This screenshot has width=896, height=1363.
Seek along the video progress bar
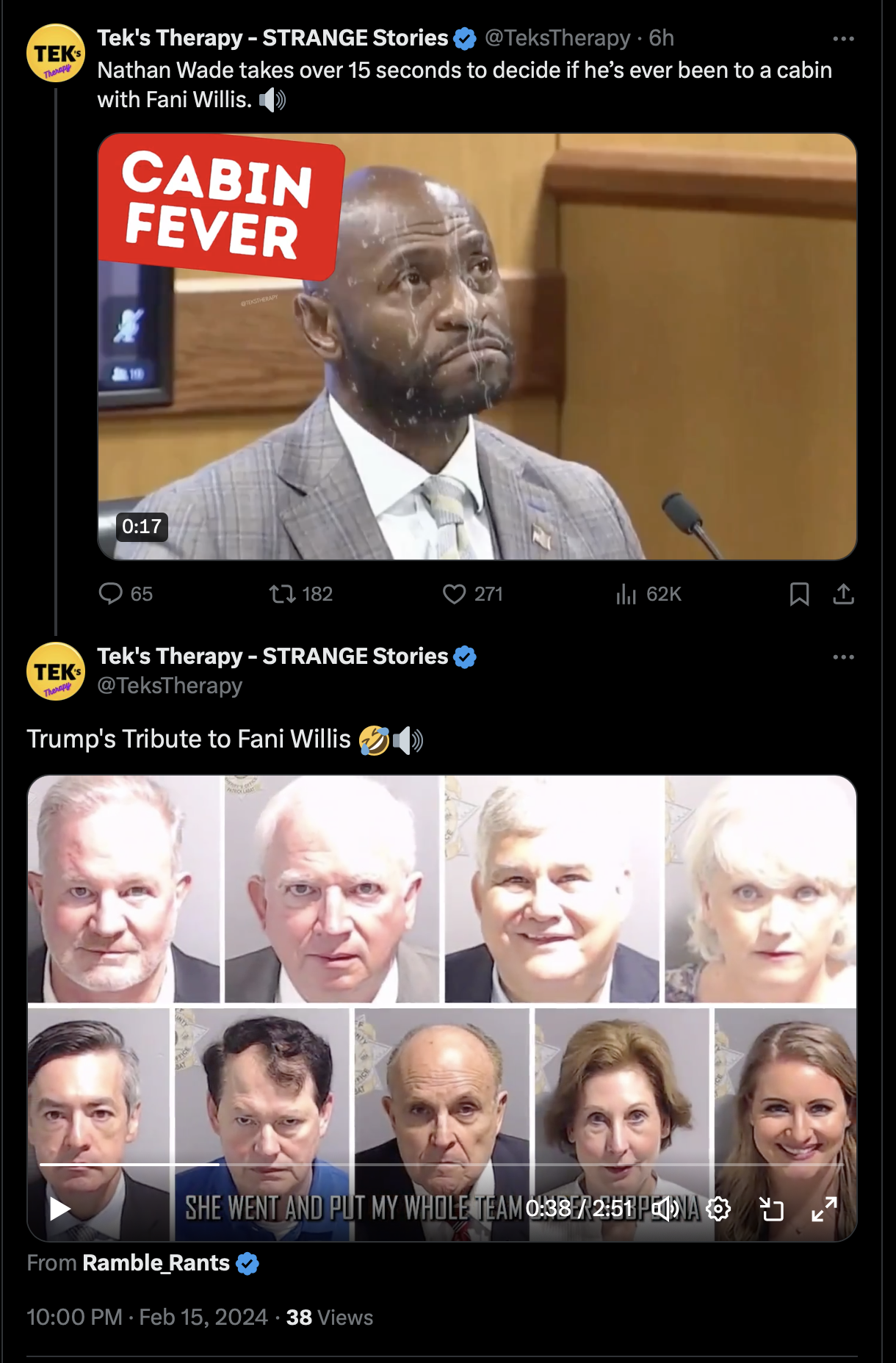[441, 1165]
